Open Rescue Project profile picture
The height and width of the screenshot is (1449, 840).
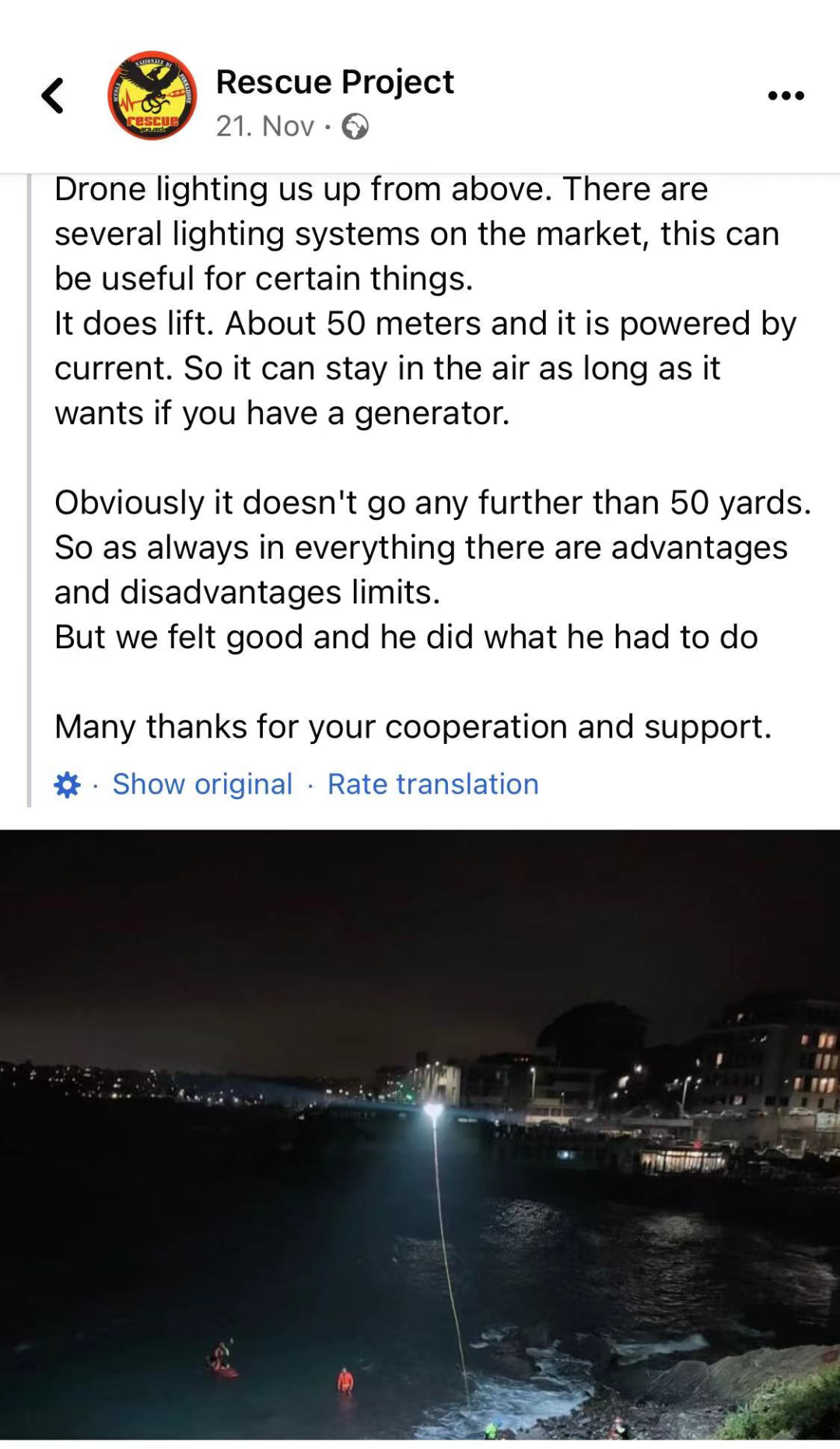click(152, 96)
